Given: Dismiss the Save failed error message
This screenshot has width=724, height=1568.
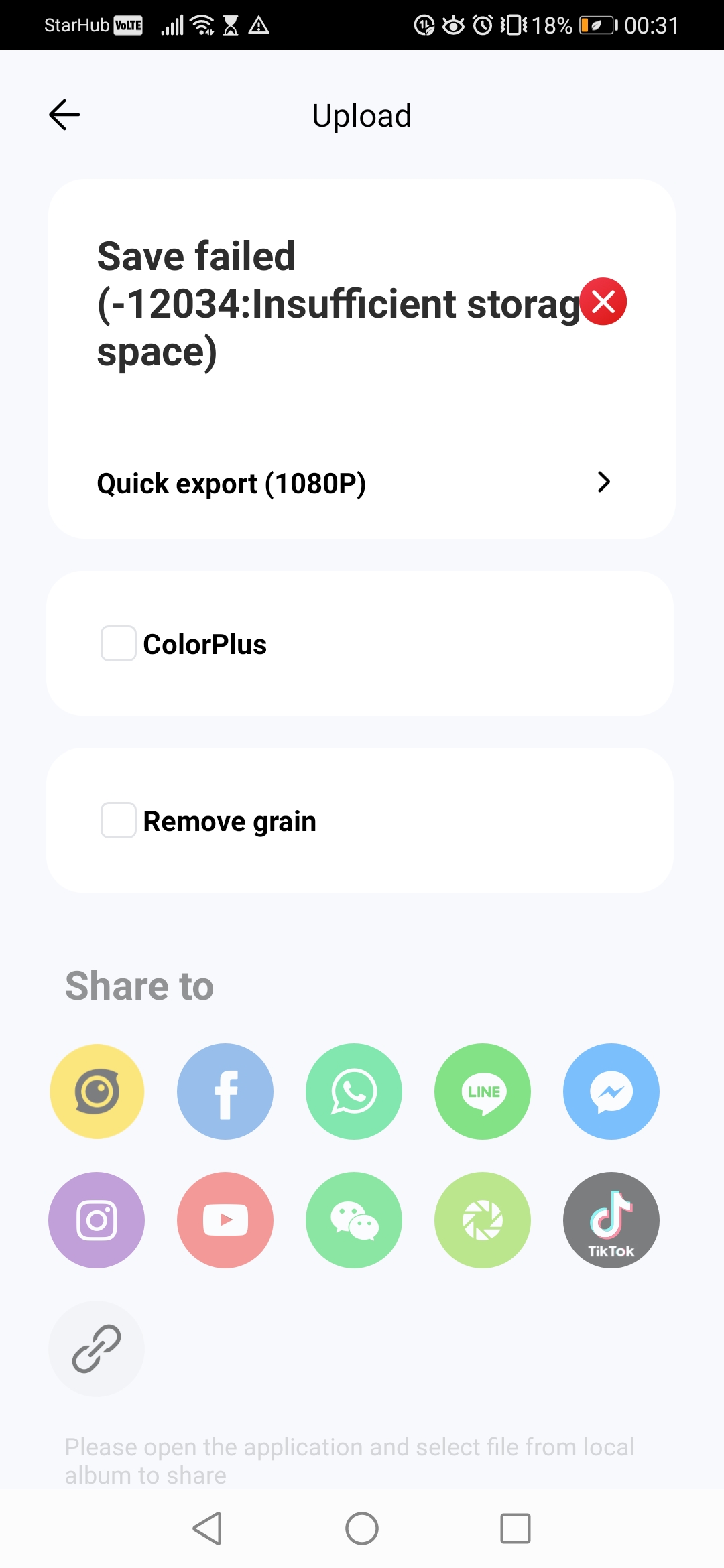Looking at the screenshot, I should 603,302.
